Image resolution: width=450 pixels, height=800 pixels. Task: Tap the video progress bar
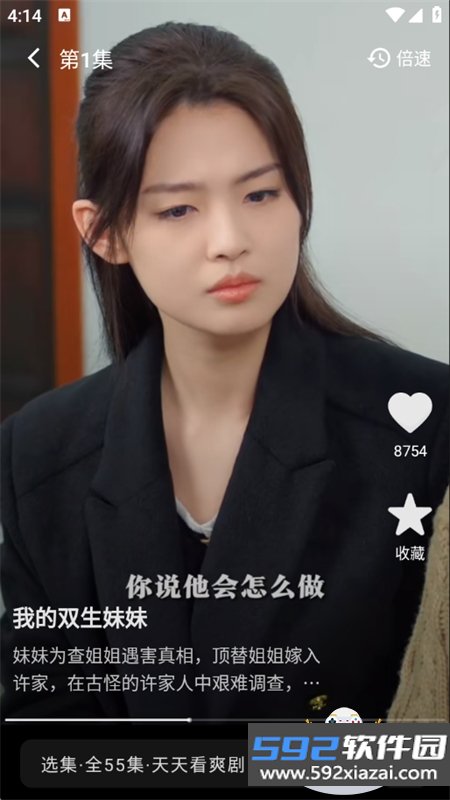click(225, 720)
